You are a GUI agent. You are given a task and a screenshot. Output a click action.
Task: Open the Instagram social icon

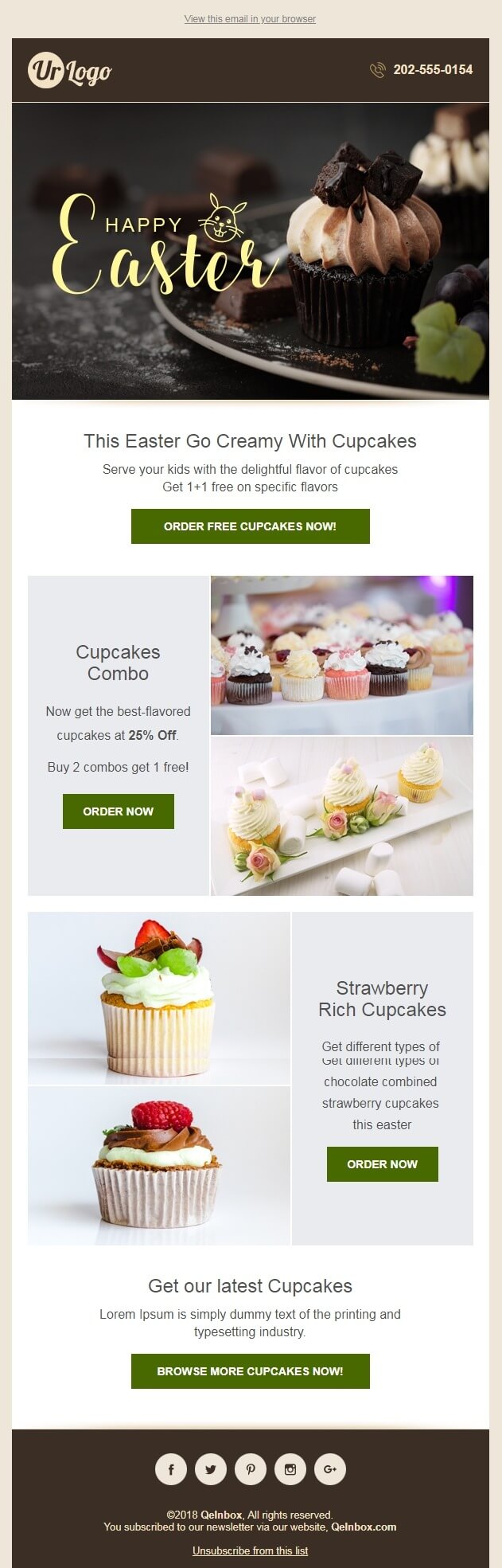[290, 1469]
